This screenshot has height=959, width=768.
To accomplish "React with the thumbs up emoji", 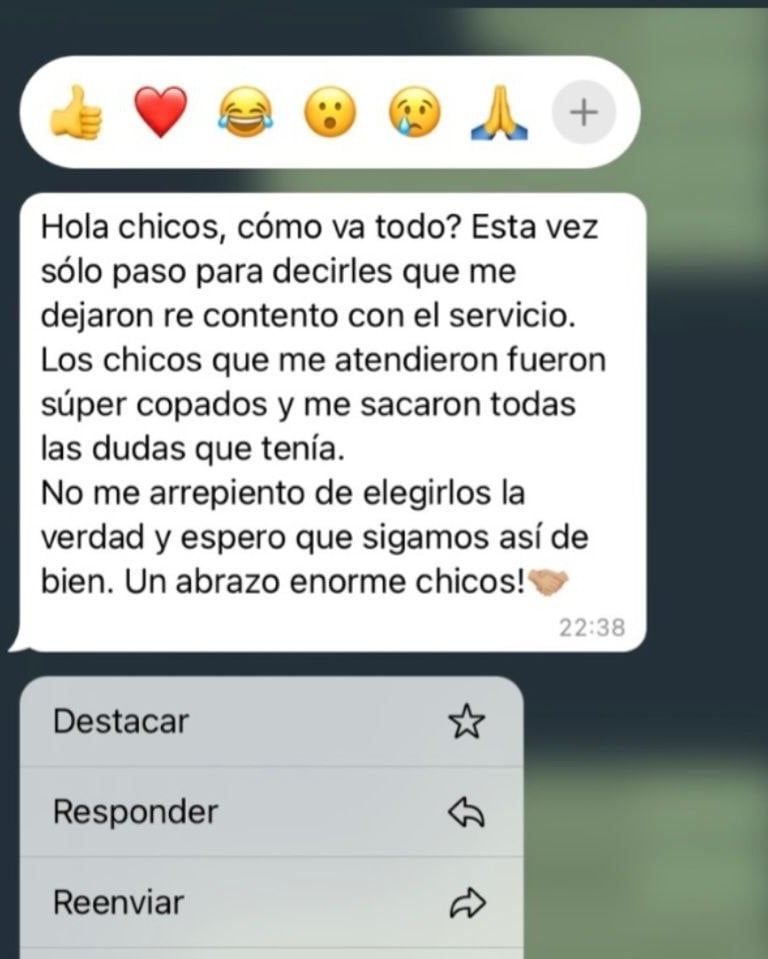I will click(x=76, y=112).
